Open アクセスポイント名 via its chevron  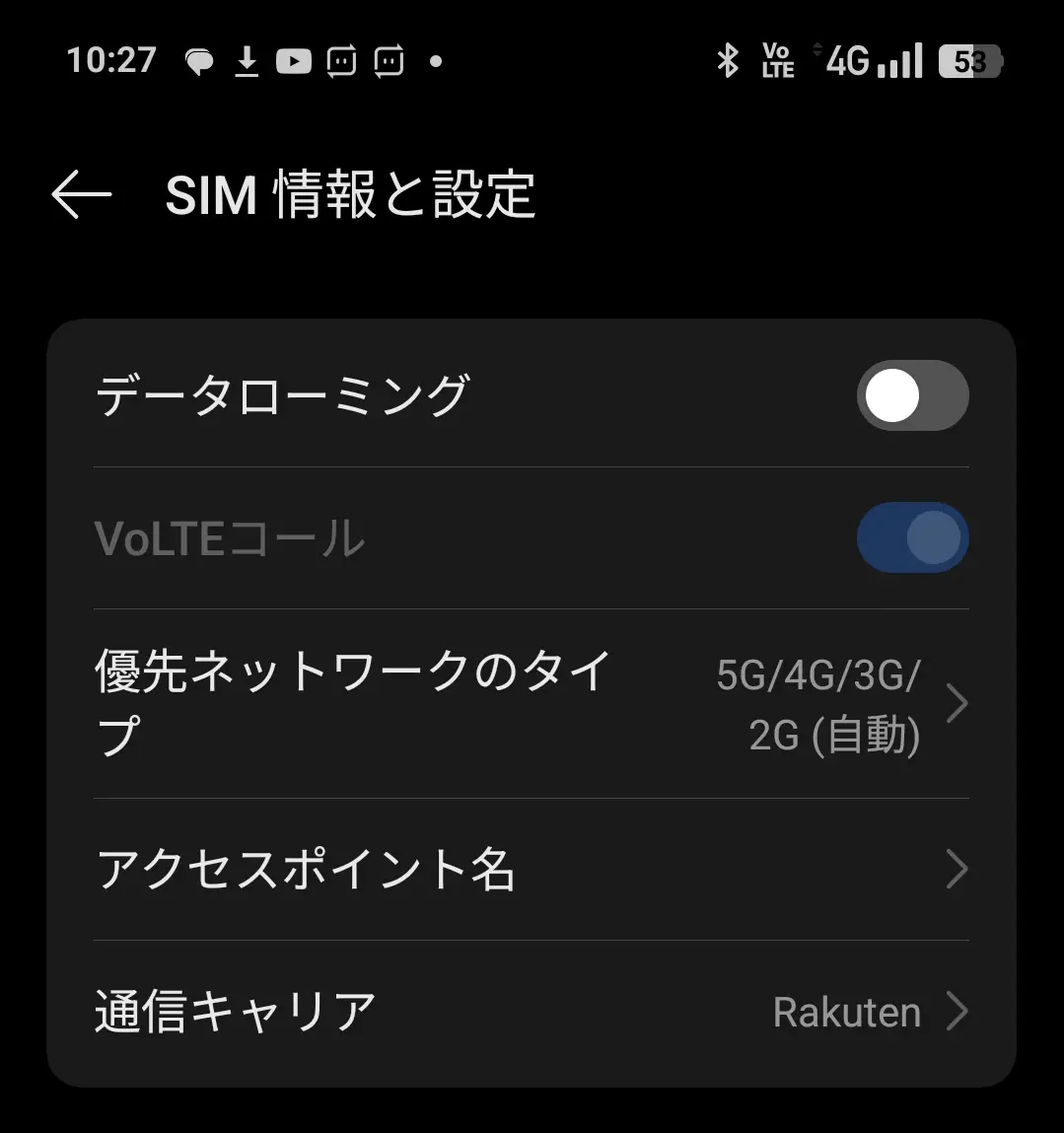pyautogui.click(x=955, y=869)
